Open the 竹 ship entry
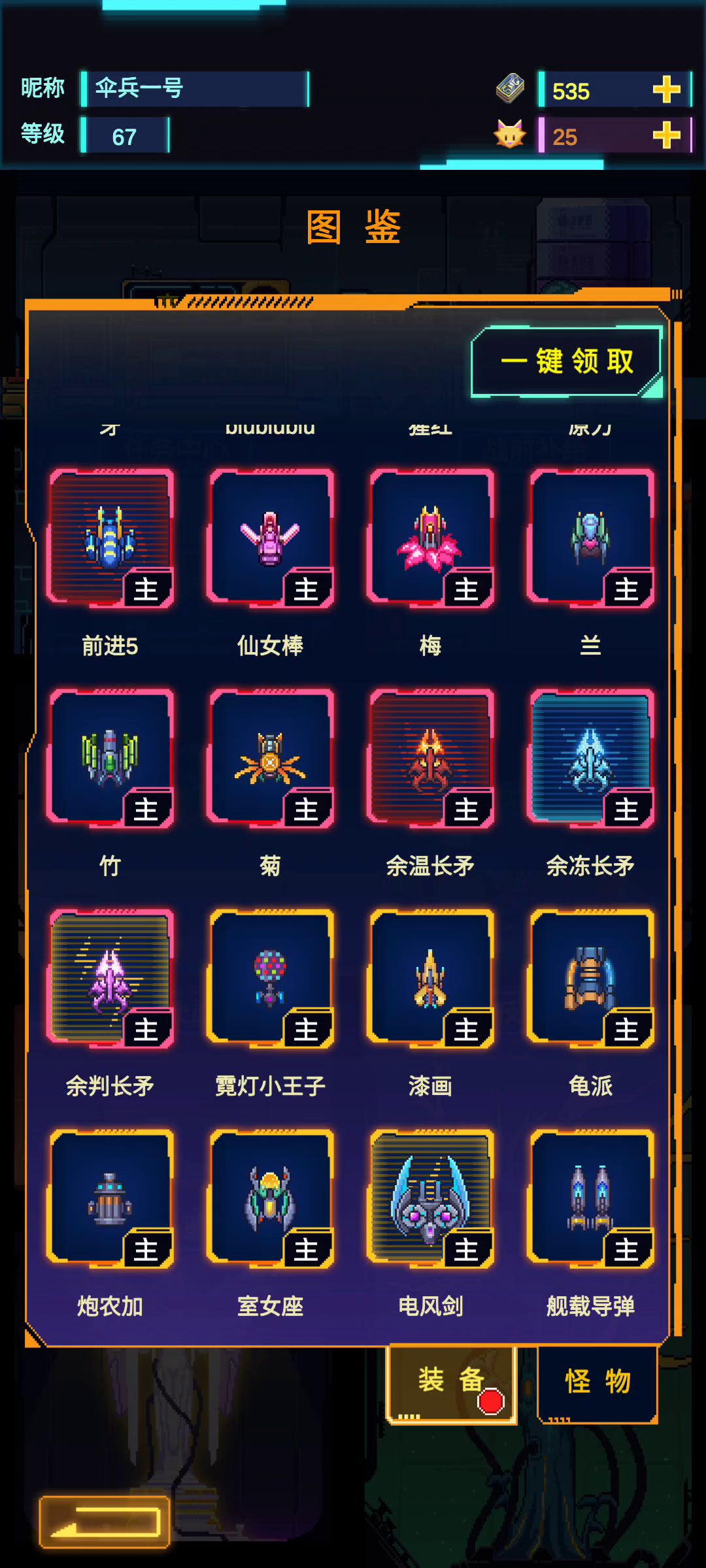This screenshot has height=1568, width=706. pyautogui.click(x=110, y=759)
